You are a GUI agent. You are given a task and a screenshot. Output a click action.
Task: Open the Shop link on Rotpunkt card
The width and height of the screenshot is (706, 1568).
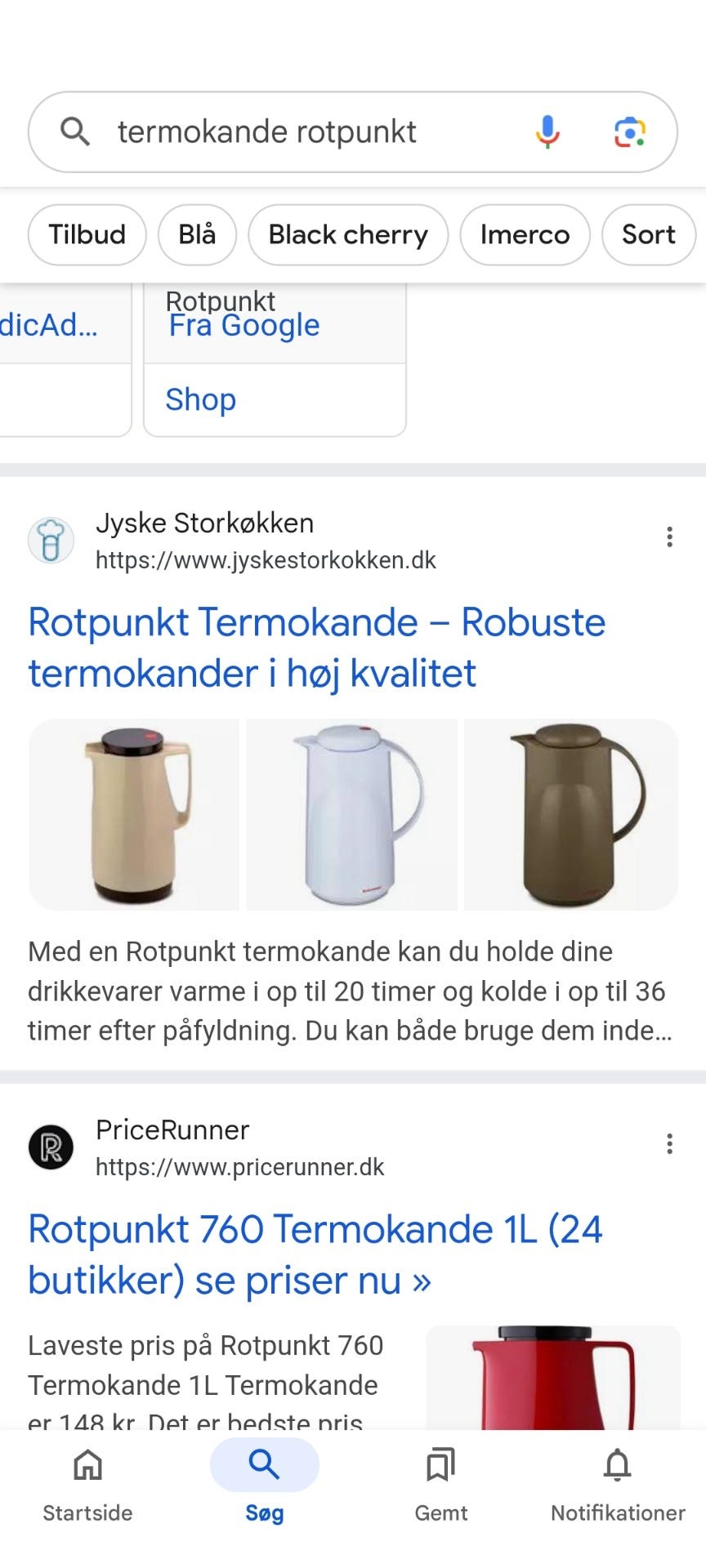tap(201, 400)
